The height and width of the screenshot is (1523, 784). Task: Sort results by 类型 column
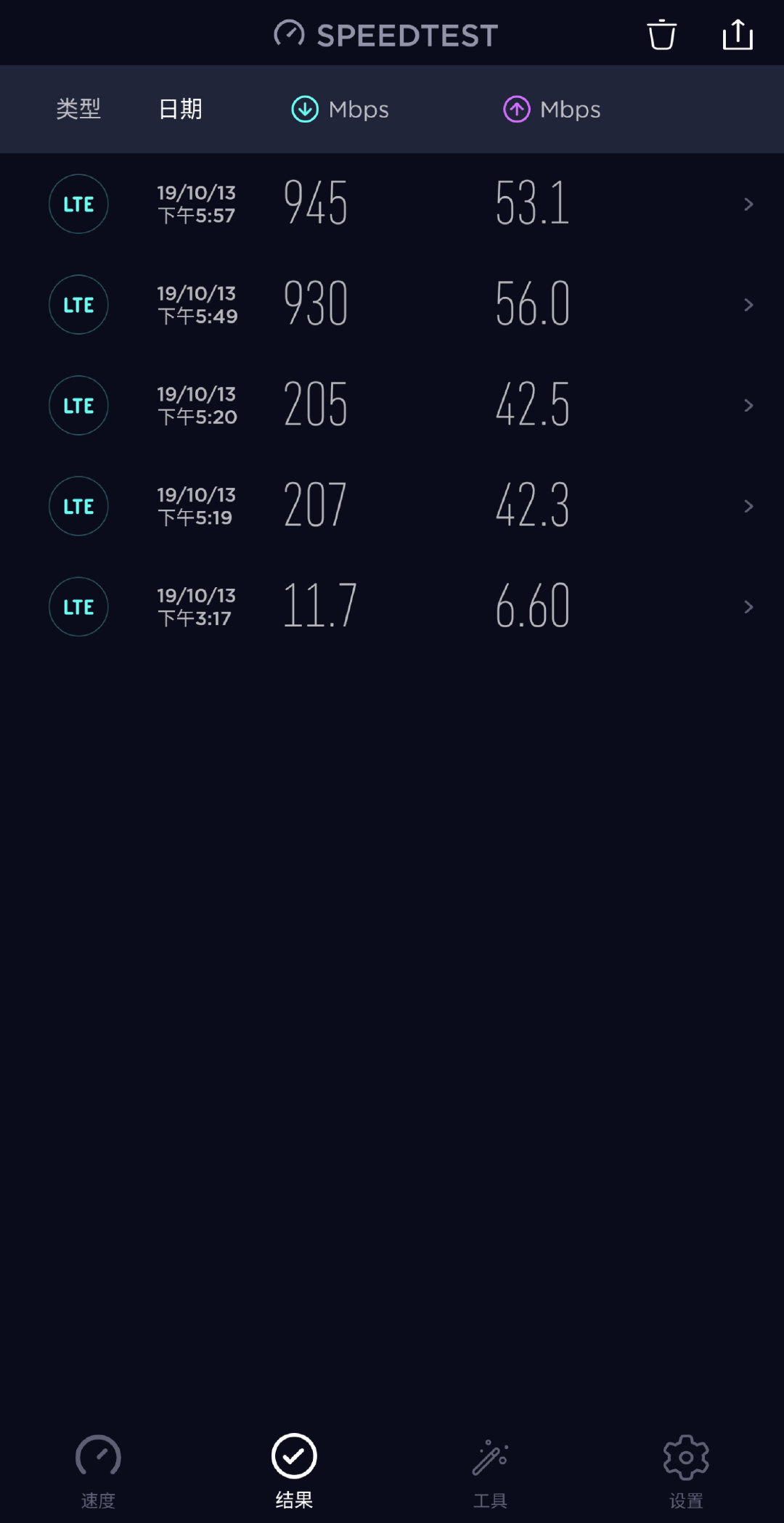pos(77,109)
